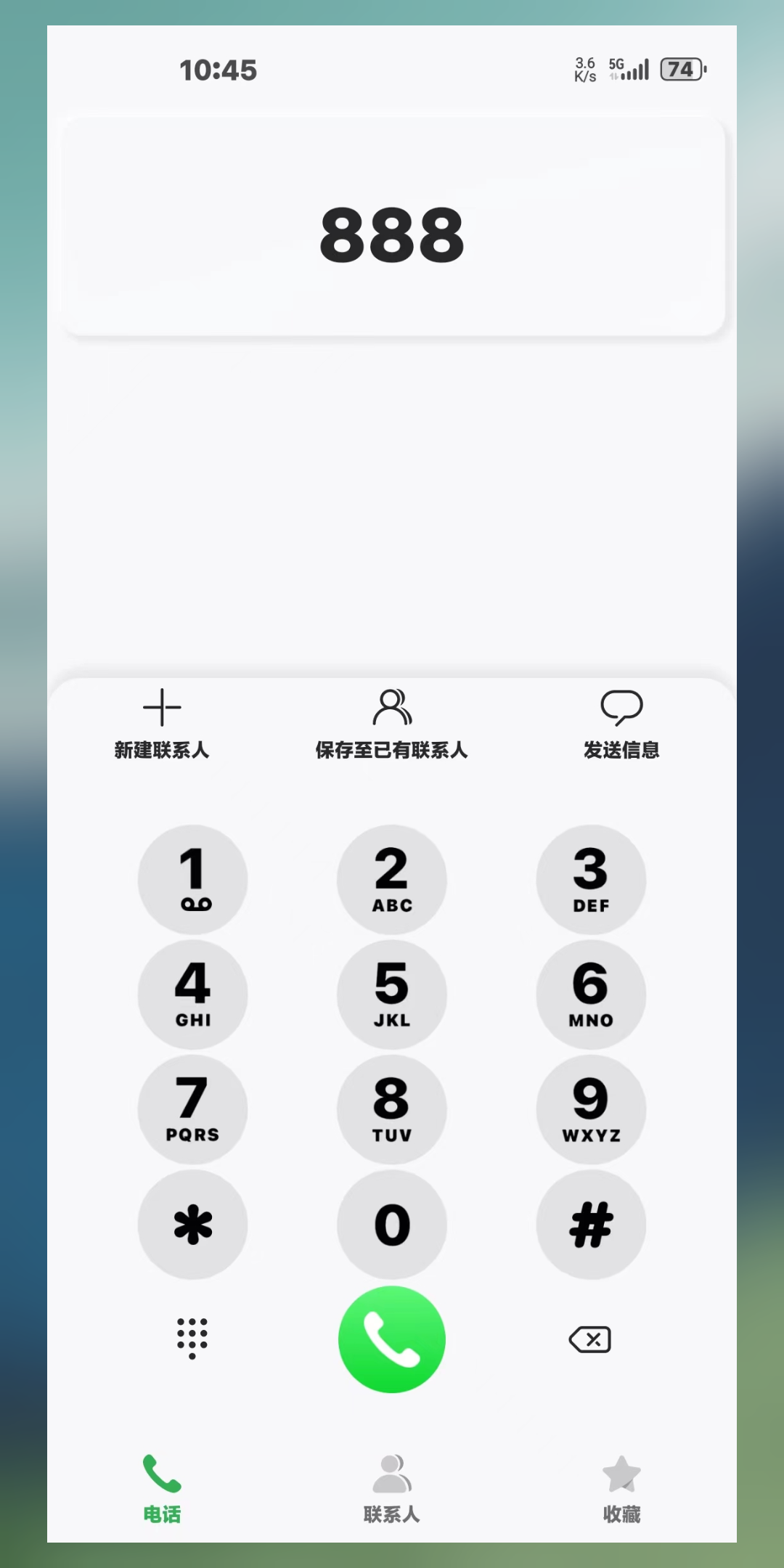The width and height of the screenshot is (784, 1568).
Task: Collapse the dial pad with the keypad icon
Action: coord(192,1338)
